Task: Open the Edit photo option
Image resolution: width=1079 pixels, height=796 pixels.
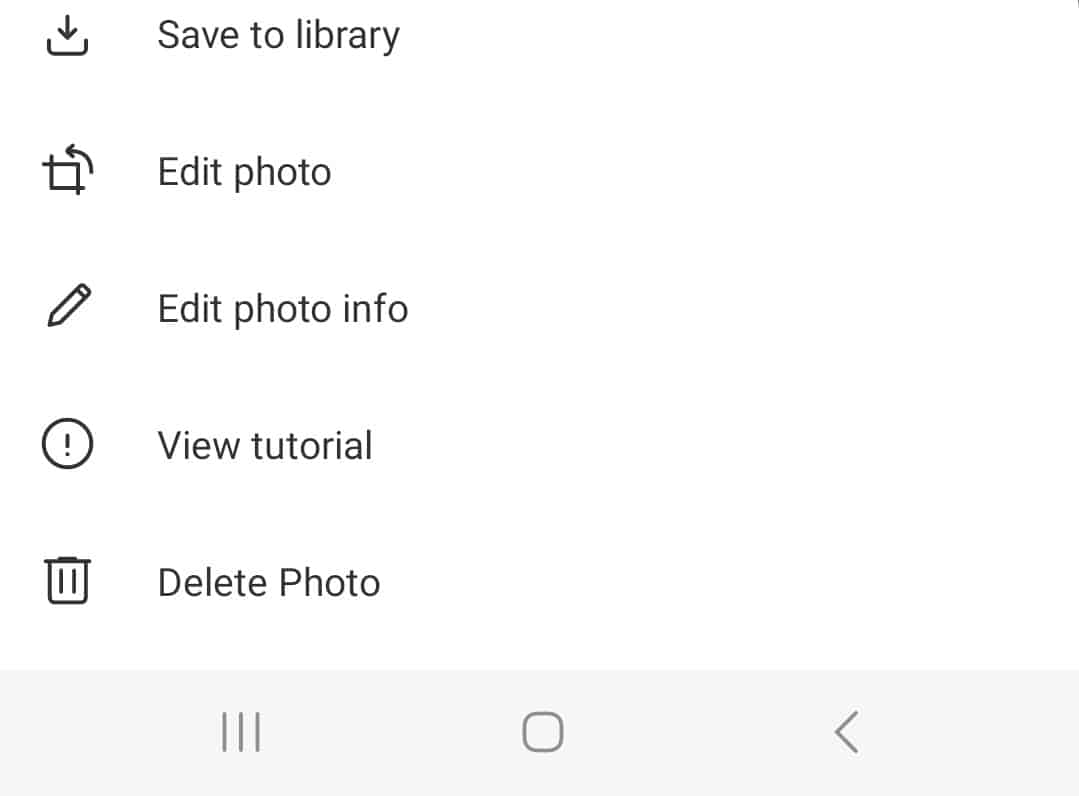Action: coord(244,173)
